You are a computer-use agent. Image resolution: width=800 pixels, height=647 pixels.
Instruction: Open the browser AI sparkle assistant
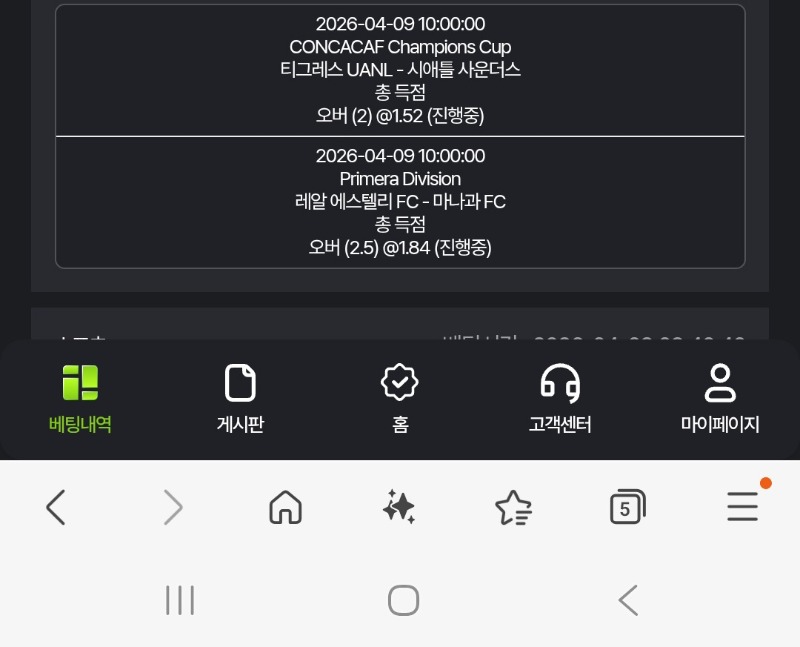point(399,508)
